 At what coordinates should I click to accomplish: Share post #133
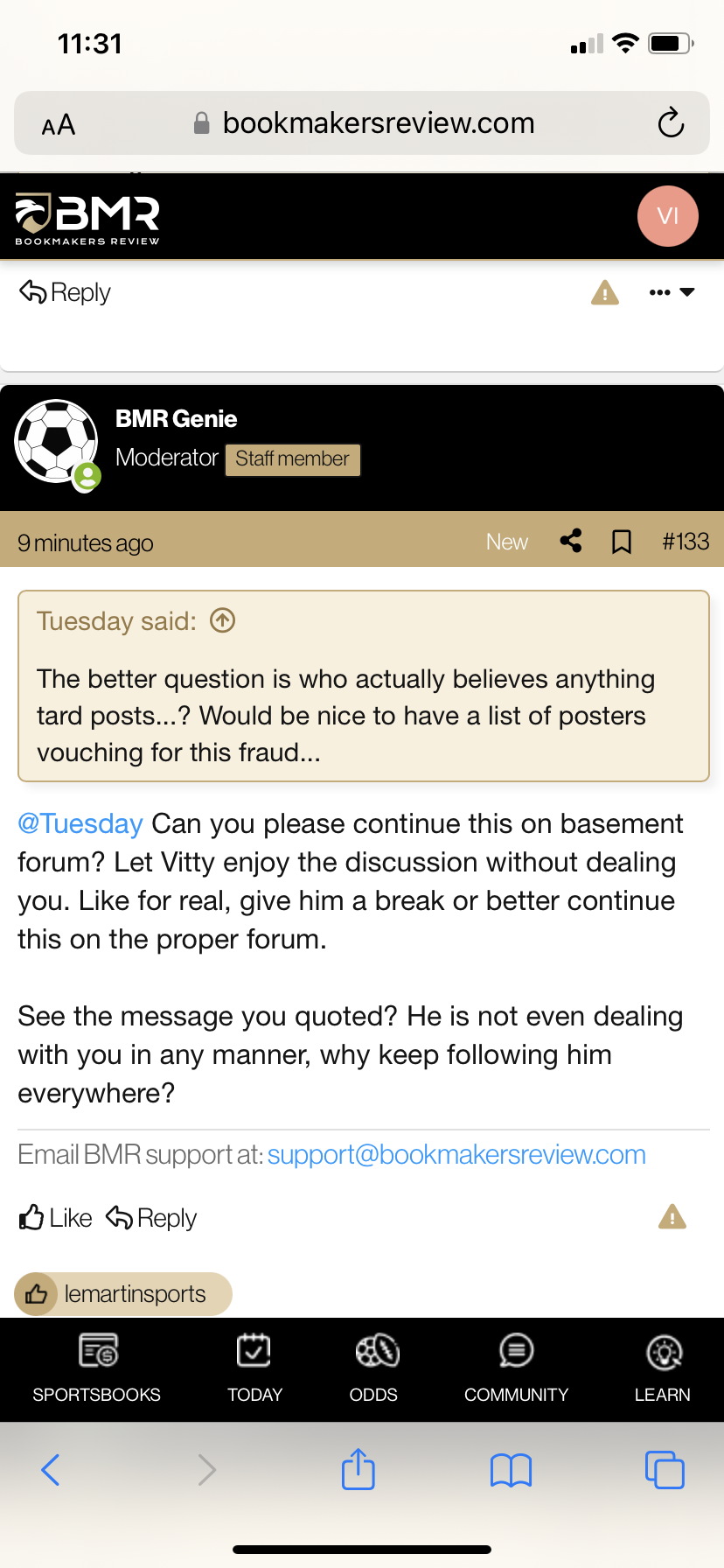[x=571, y=542]
